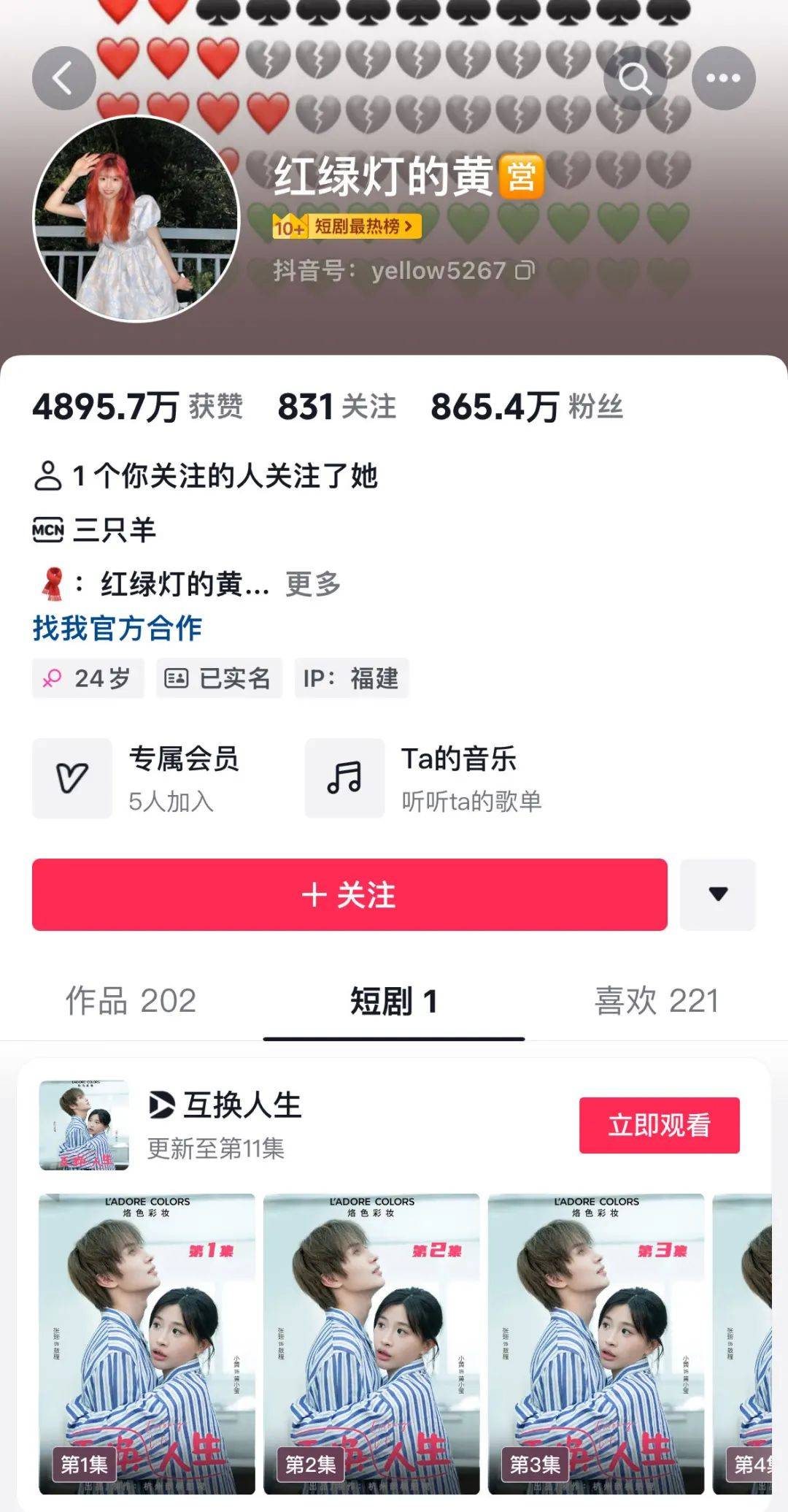The image size is (788, 1512).
Task: Copy the 抖音号 yellow5267
Action: click(x=525, y=271)
